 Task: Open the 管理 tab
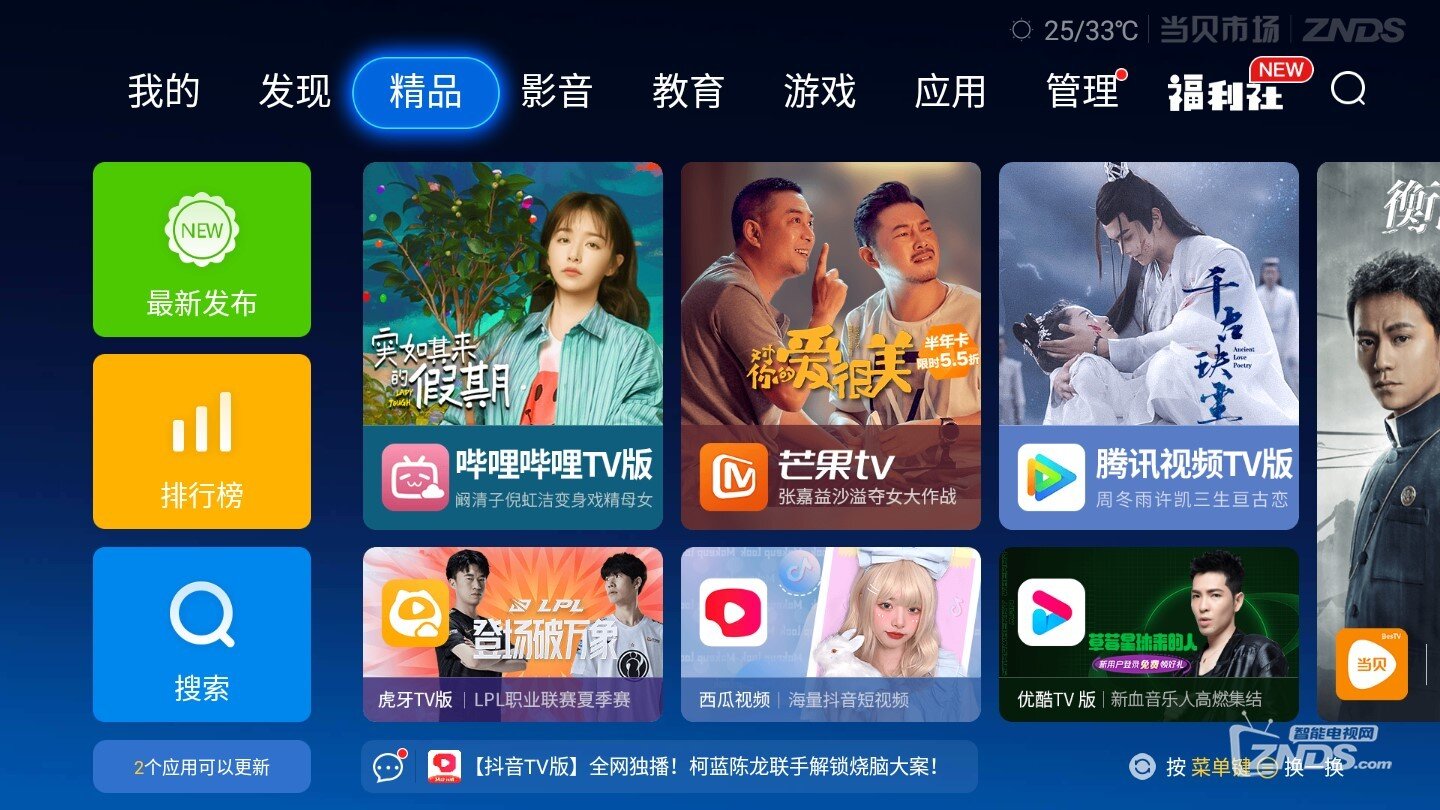(1082, 92)
